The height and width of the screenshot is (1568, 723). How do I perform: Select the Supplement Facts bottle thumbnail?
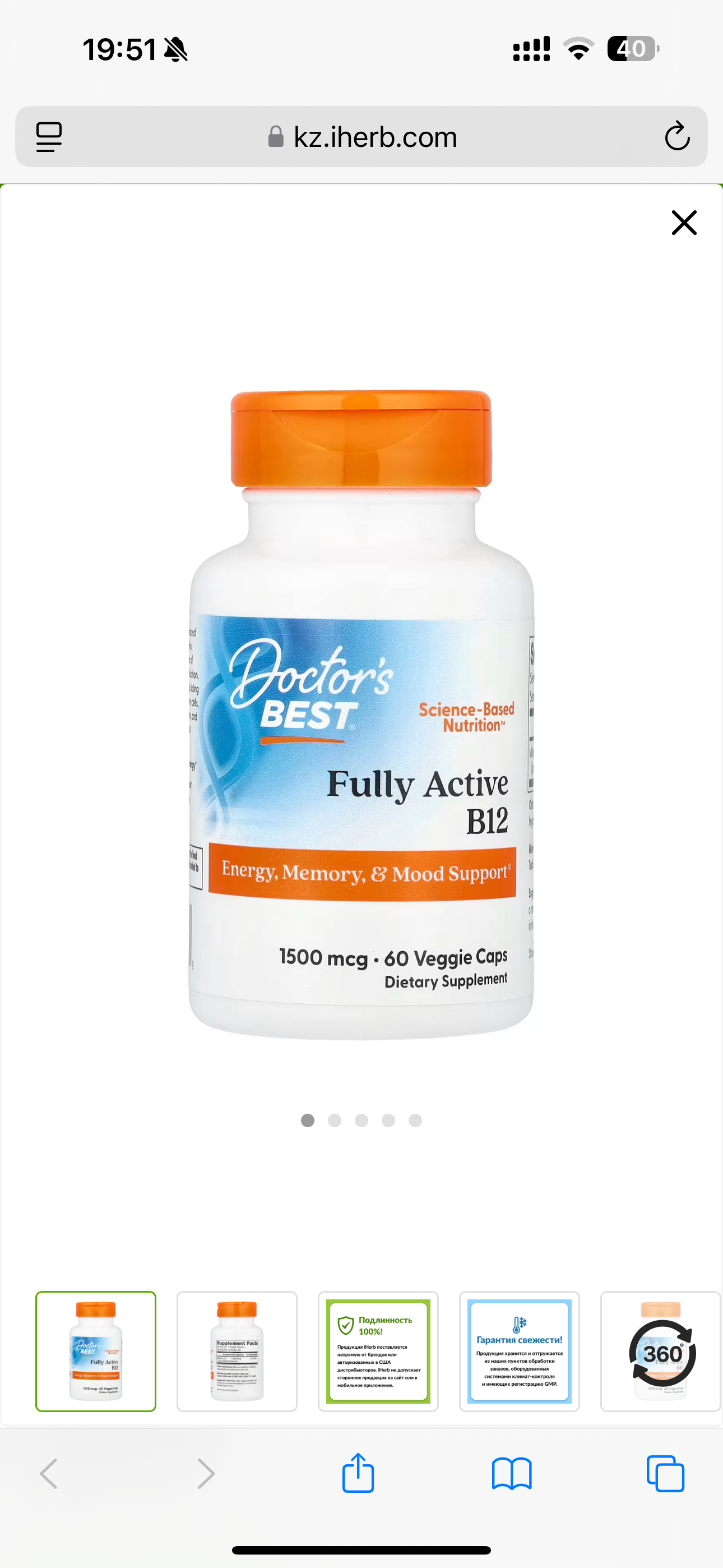(237, 1351)
